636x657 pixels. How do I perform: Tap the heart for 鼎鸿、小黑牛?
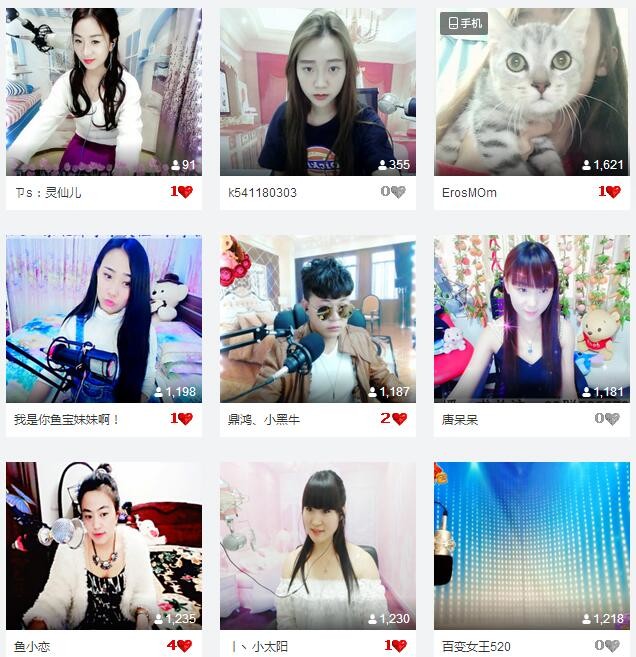[398, 419]
